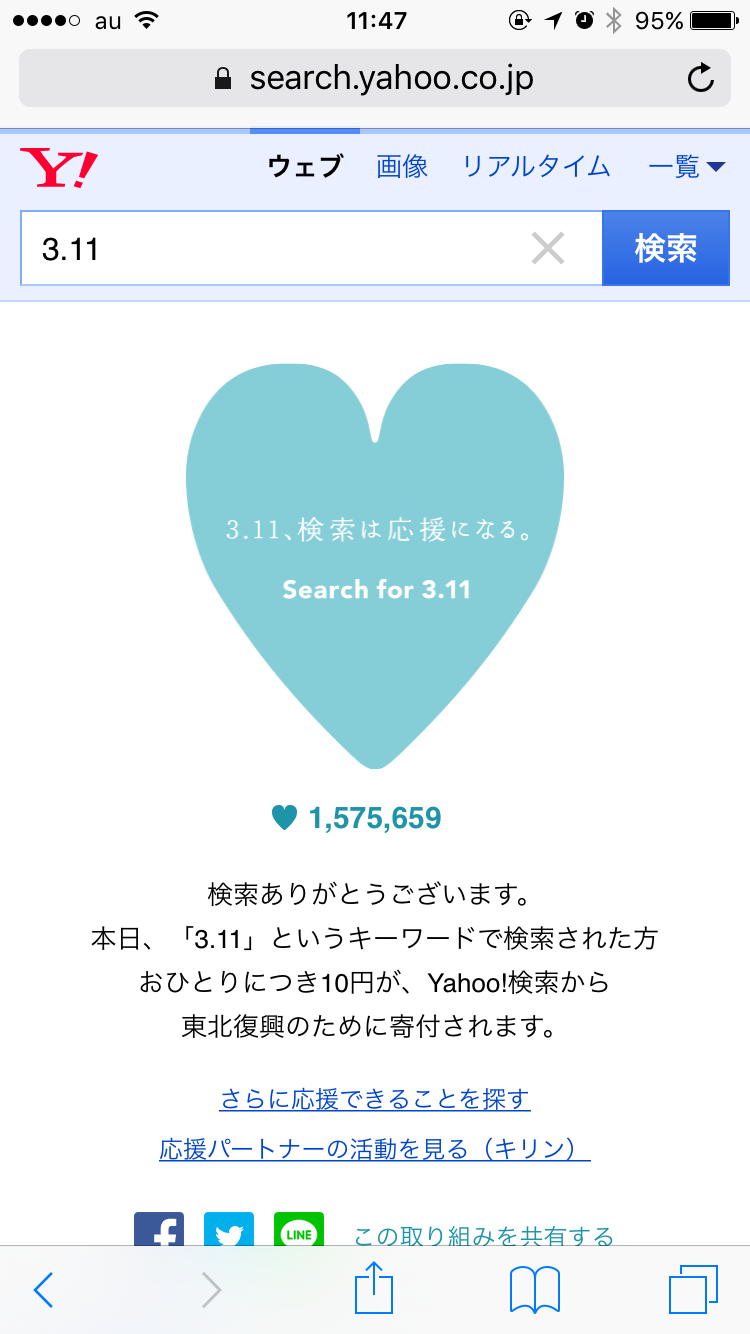This screenshot has height=1334, width=750.
Task: Clear the search text with the X
Action: pos(548,248)
